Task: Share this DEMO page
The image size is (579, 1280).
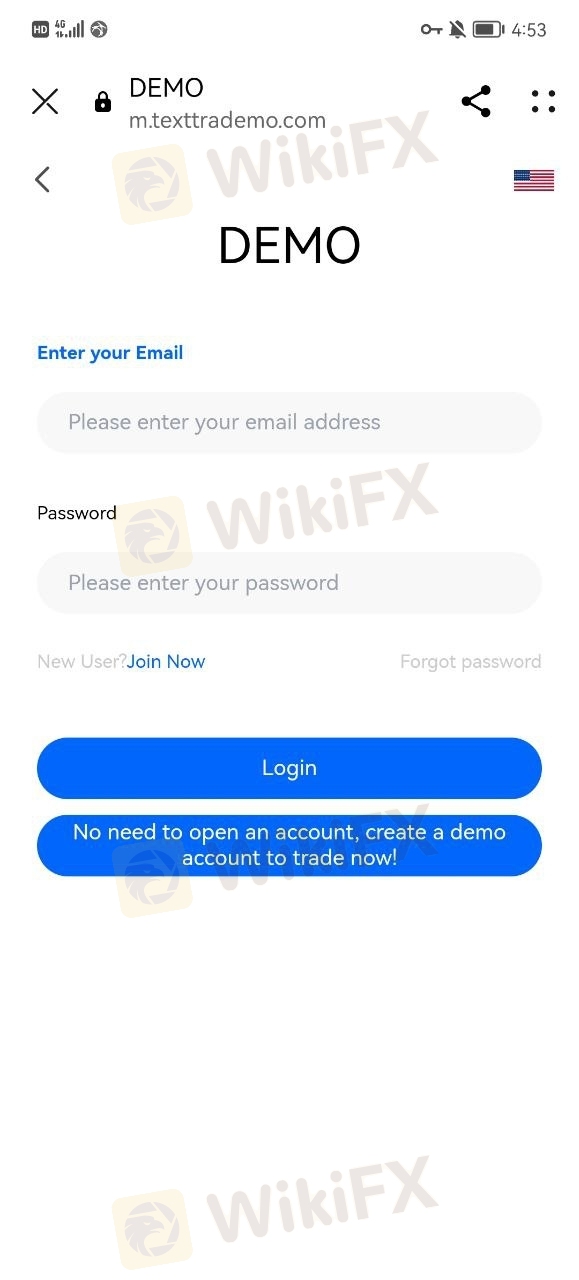Action: point(476,101)
